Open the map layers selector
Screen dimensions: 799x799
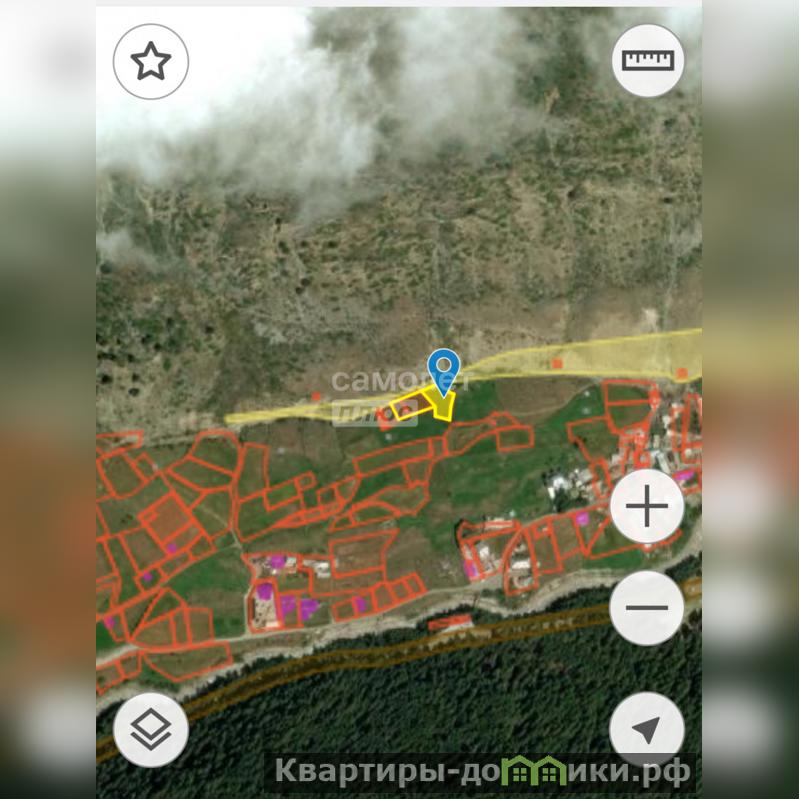pos(151,729)
